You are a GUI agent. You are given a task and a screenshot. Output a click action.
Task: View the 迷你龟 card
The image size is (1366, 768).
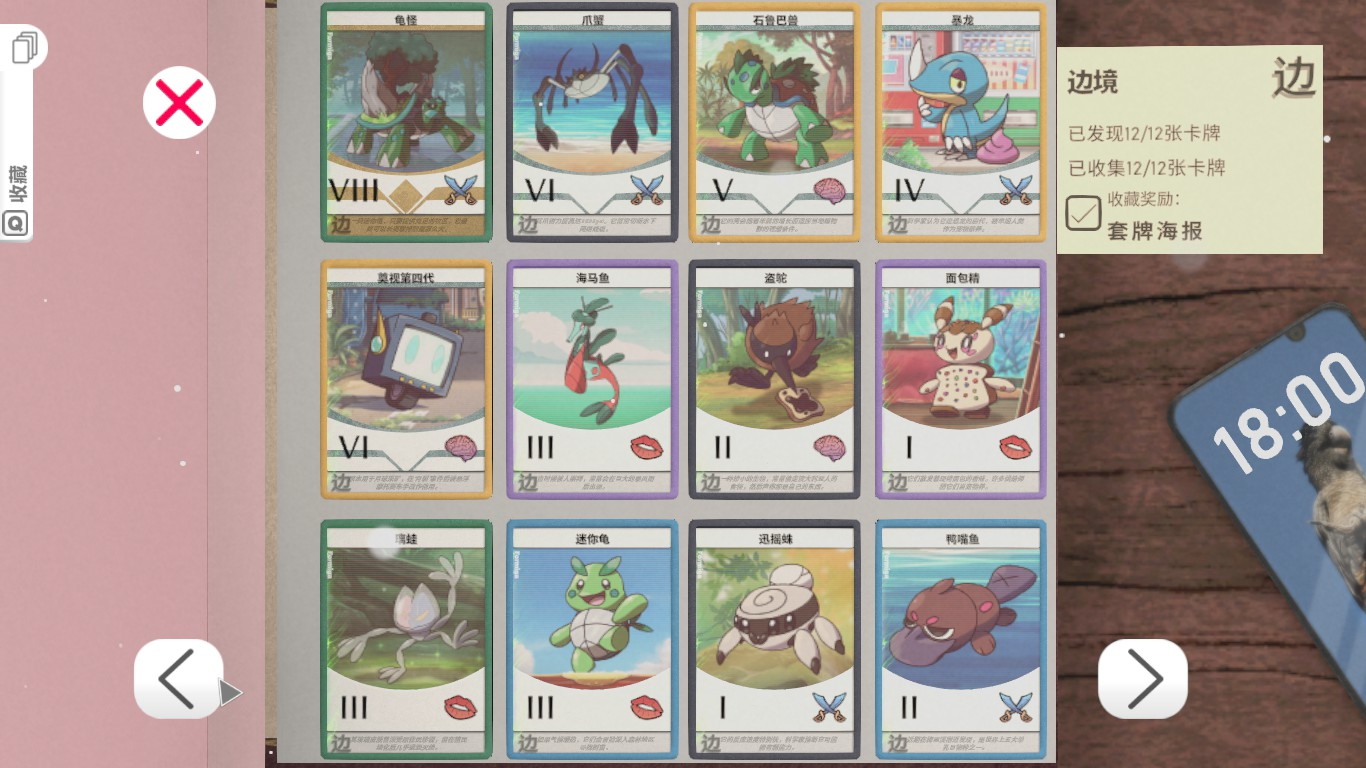coord(592,640)
